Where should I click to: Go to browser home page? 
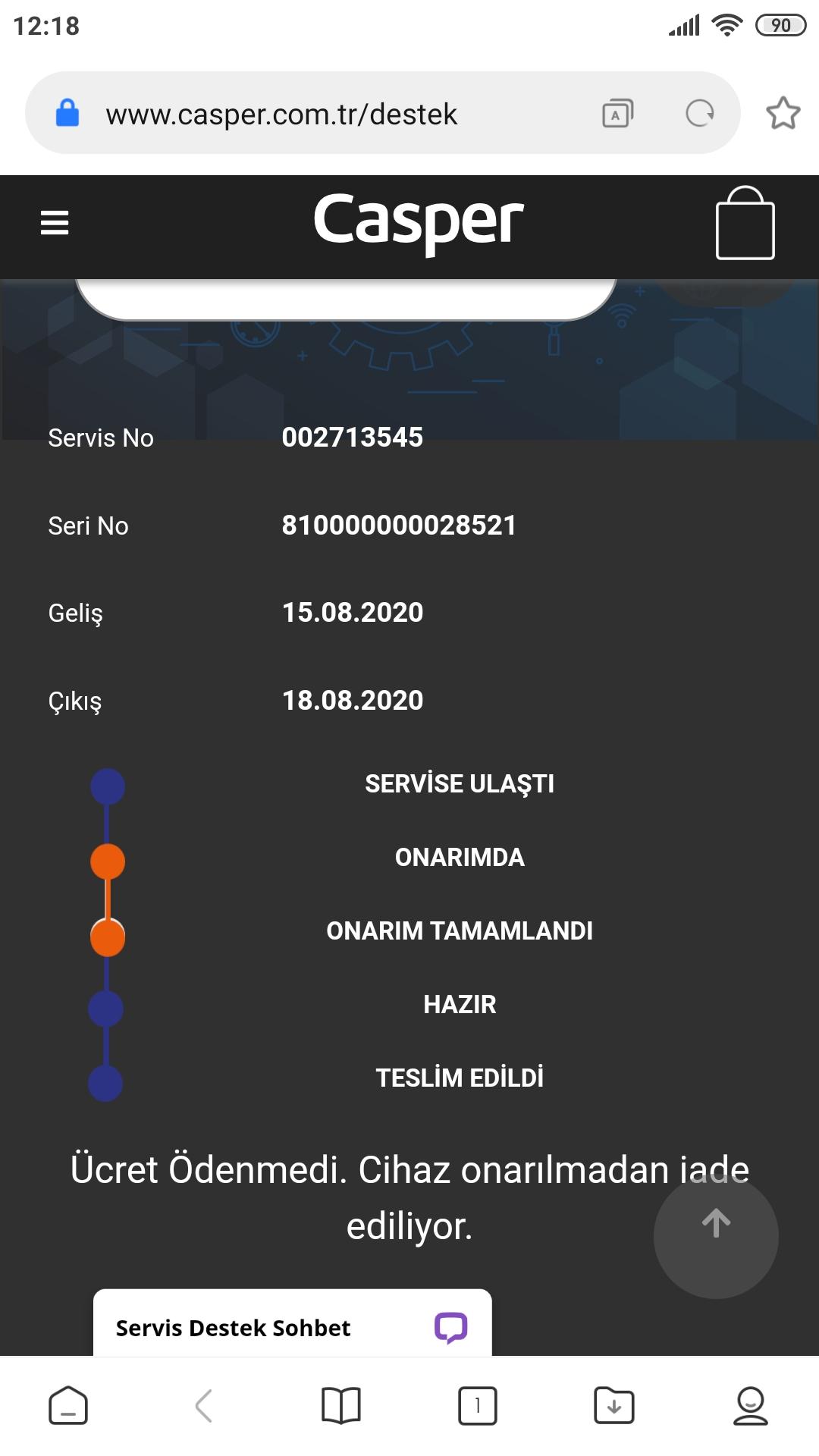click(68, 1406)
